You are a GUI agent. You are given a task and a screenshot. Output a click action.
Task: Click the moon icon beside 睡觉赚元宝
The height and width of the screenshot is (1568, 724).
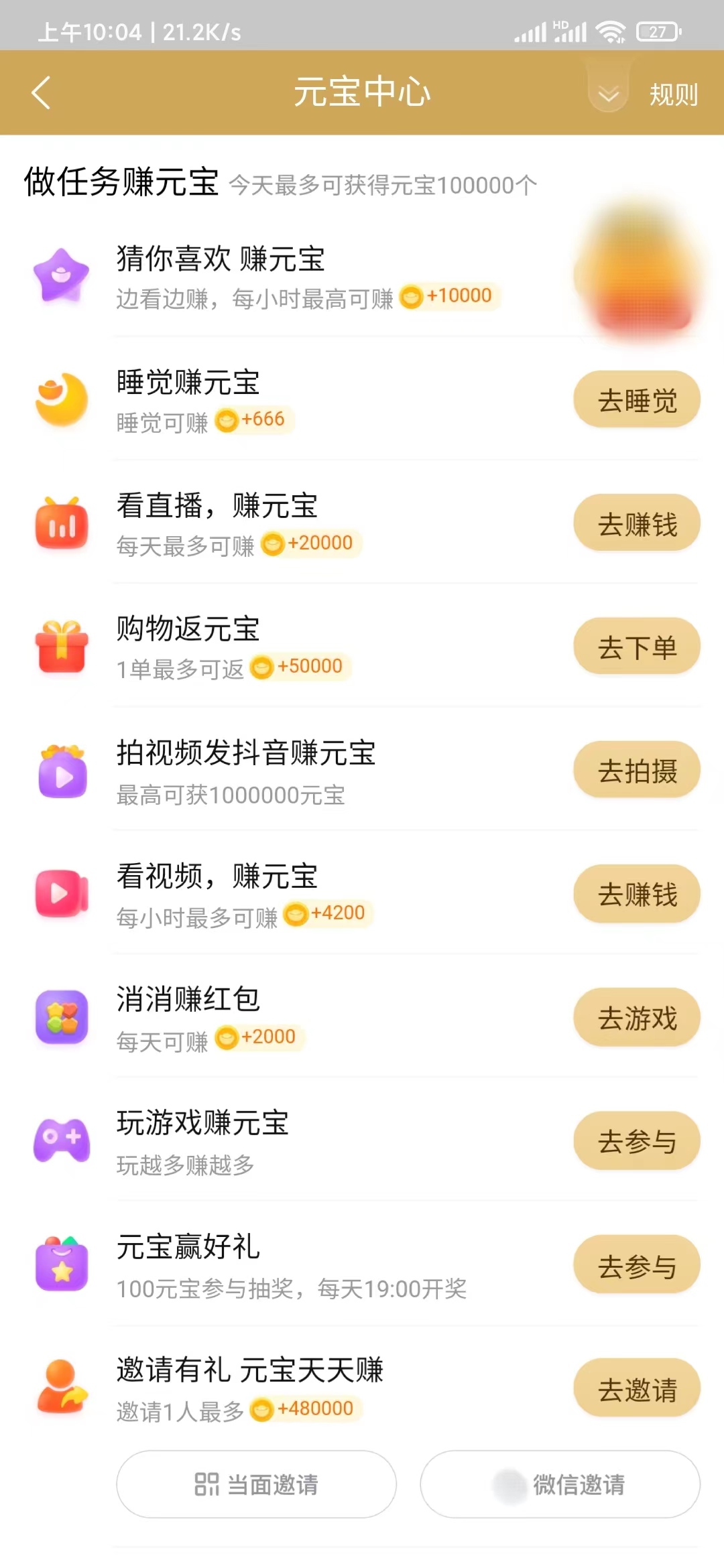[x=62, y=401]
